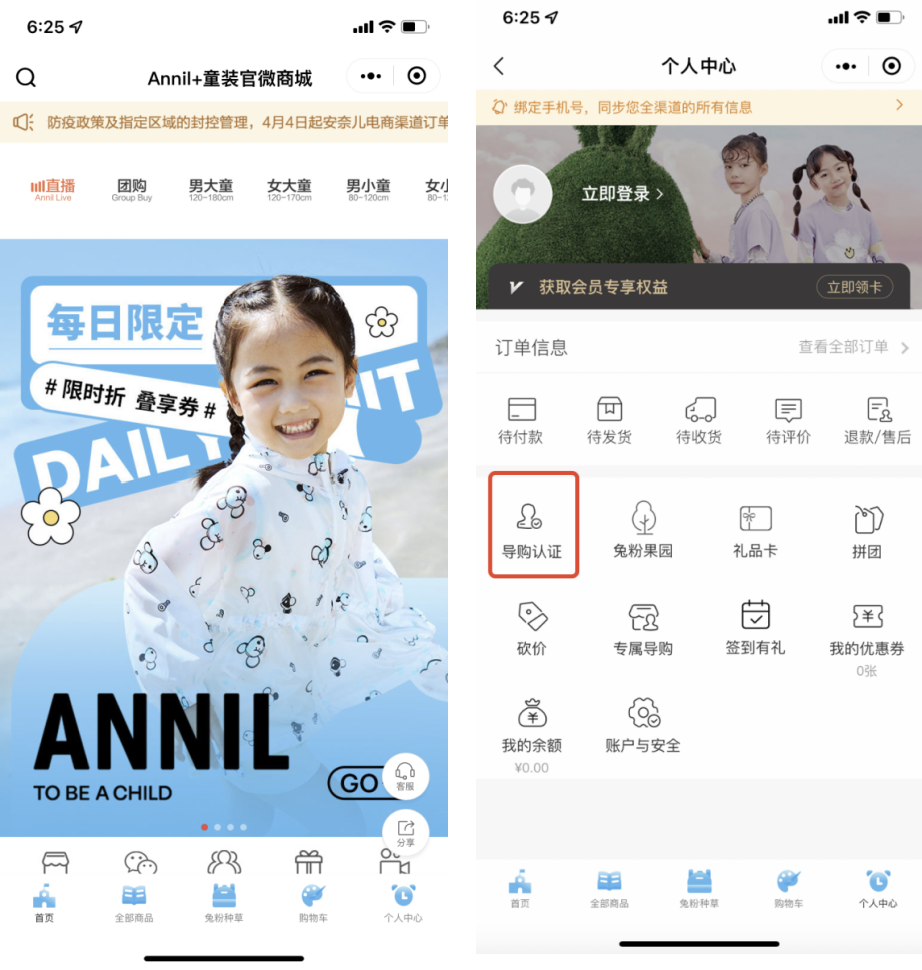The width and height of the screenshot is (922, 970).
Task: Open 退款/售后 refund and after-sales
Action: coord(877,421)
